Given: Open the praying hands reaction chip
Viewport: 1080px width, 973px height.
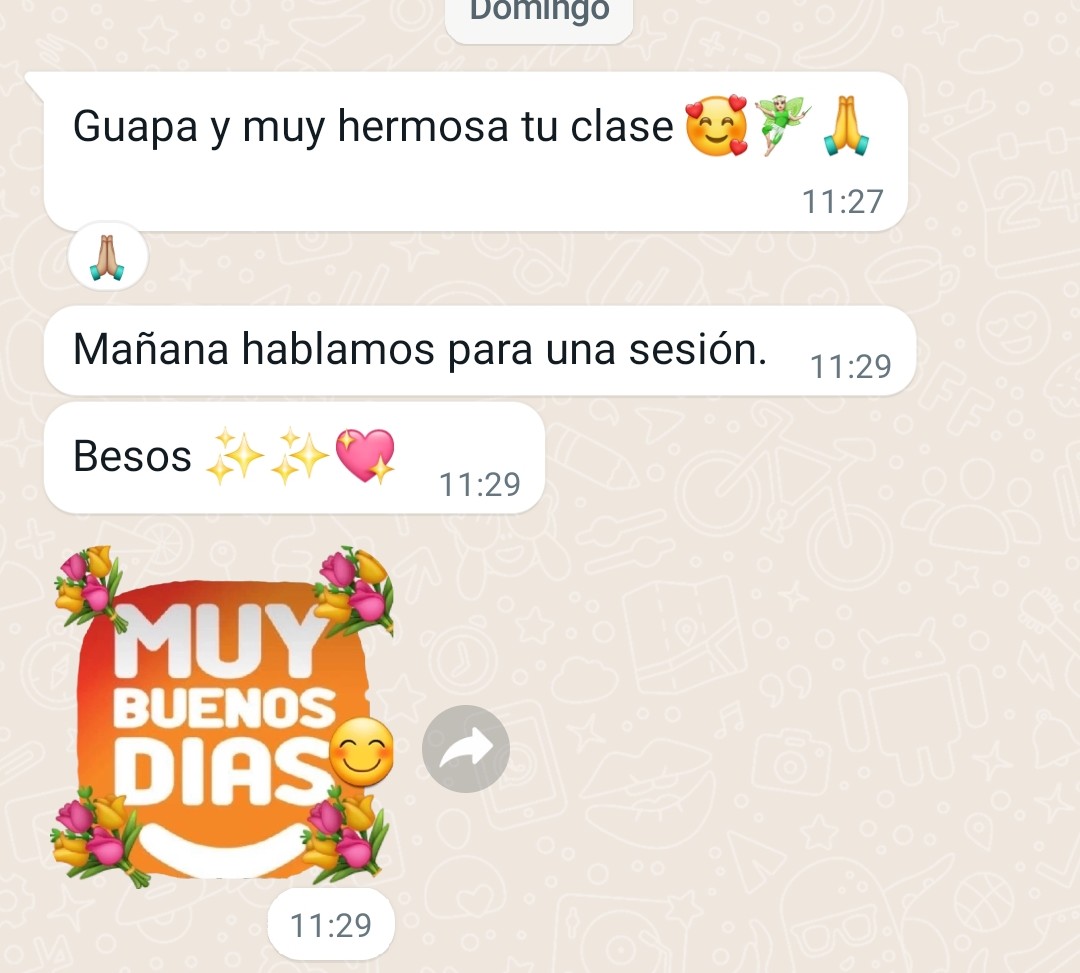Looking at the screenshot, I should pos(108,257).
